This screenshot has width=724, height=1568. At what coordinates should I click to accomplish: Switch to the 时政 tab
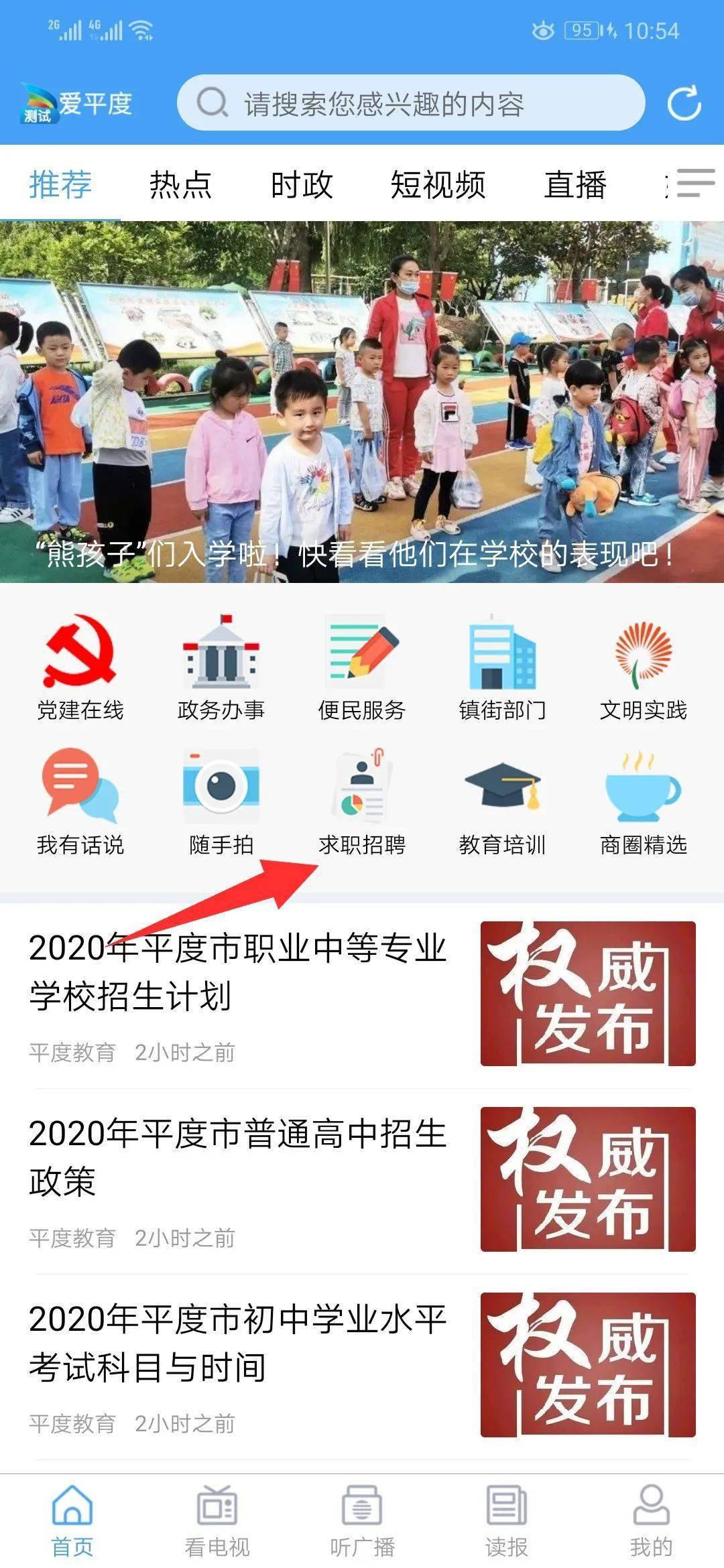(x=302, y=184)
